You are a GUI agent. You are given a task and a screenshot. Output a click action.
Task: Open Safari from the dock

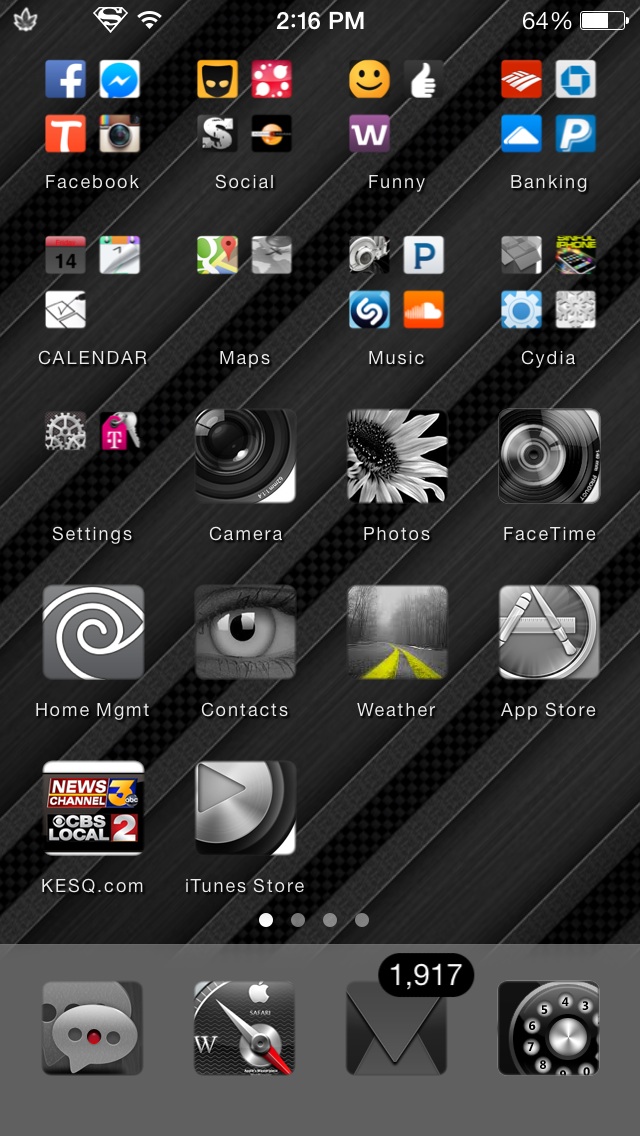tap(244, 1028)
